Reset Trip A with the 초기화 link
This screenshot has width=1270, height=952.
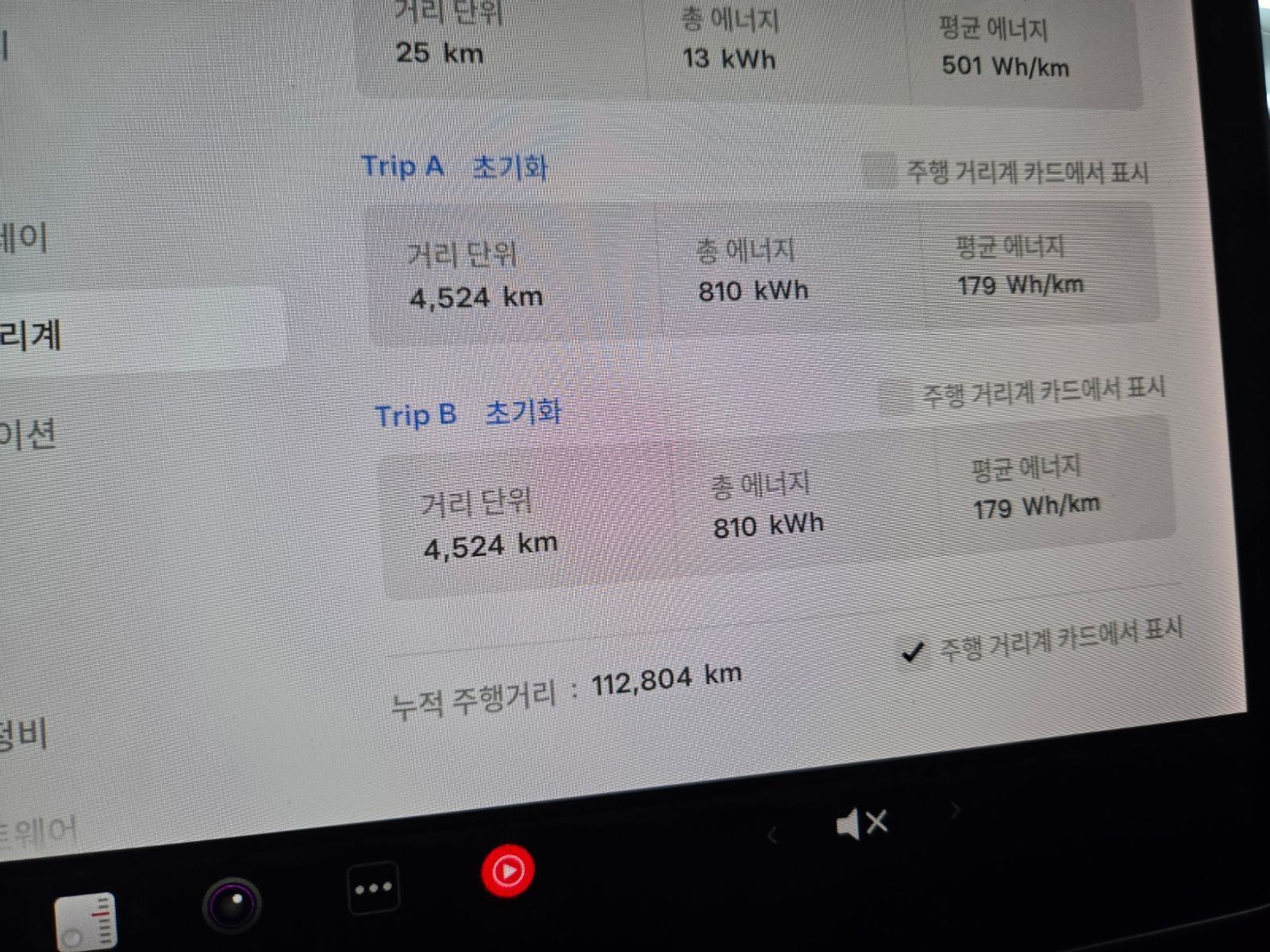pyautogui.click(x=509, y=167)
